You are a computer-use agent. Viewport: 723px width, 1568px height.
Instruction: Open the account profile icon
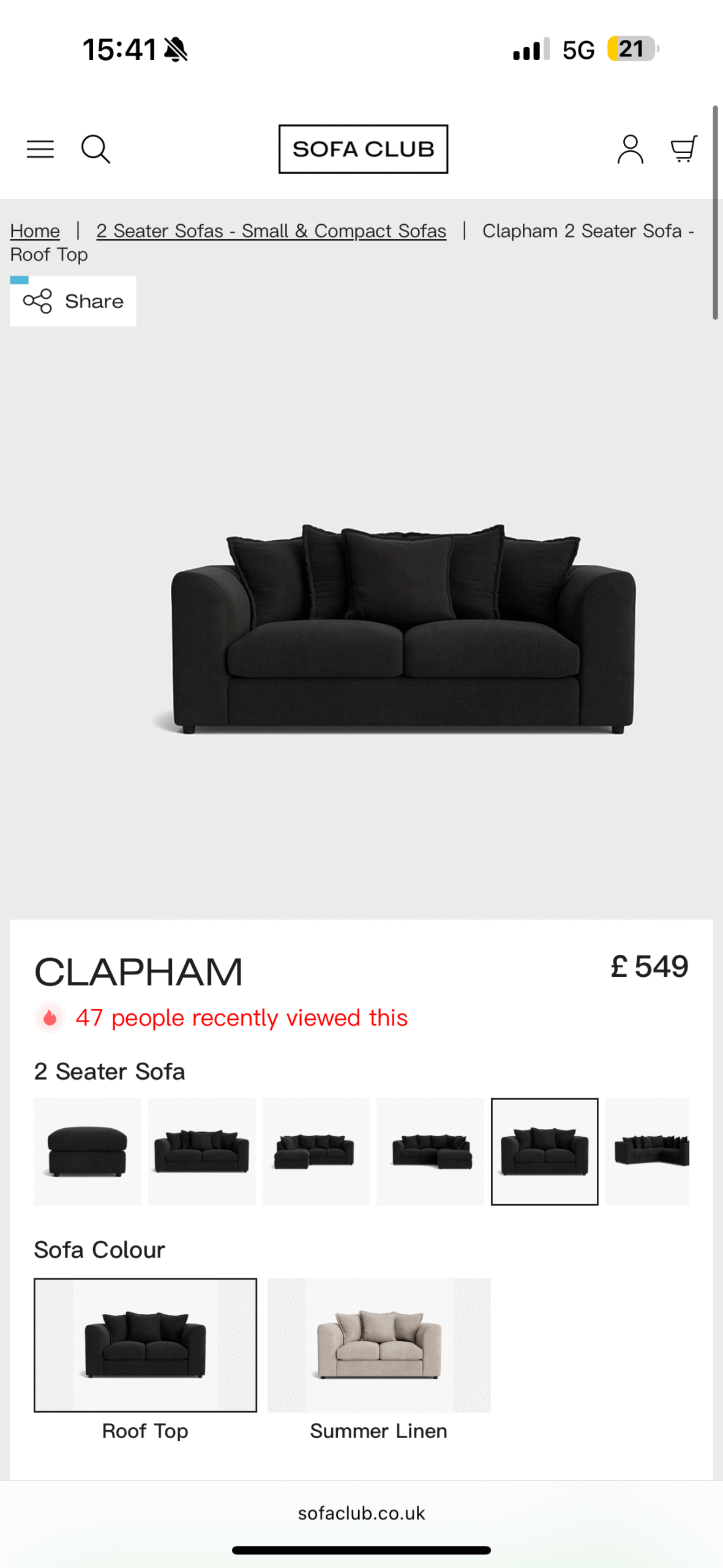click(630, 149)
